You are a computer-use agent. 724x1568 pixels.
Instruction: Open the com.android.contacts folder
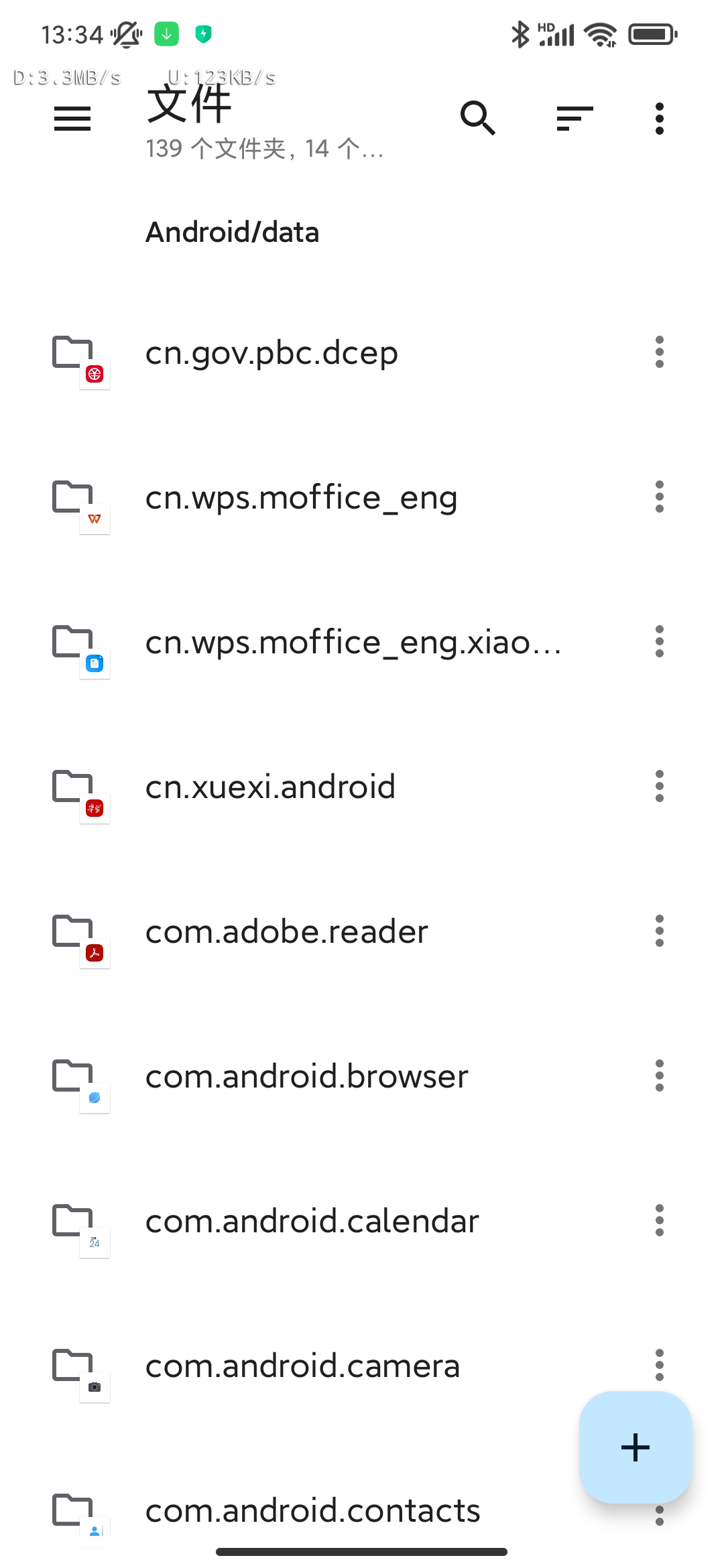[312, 1511]
